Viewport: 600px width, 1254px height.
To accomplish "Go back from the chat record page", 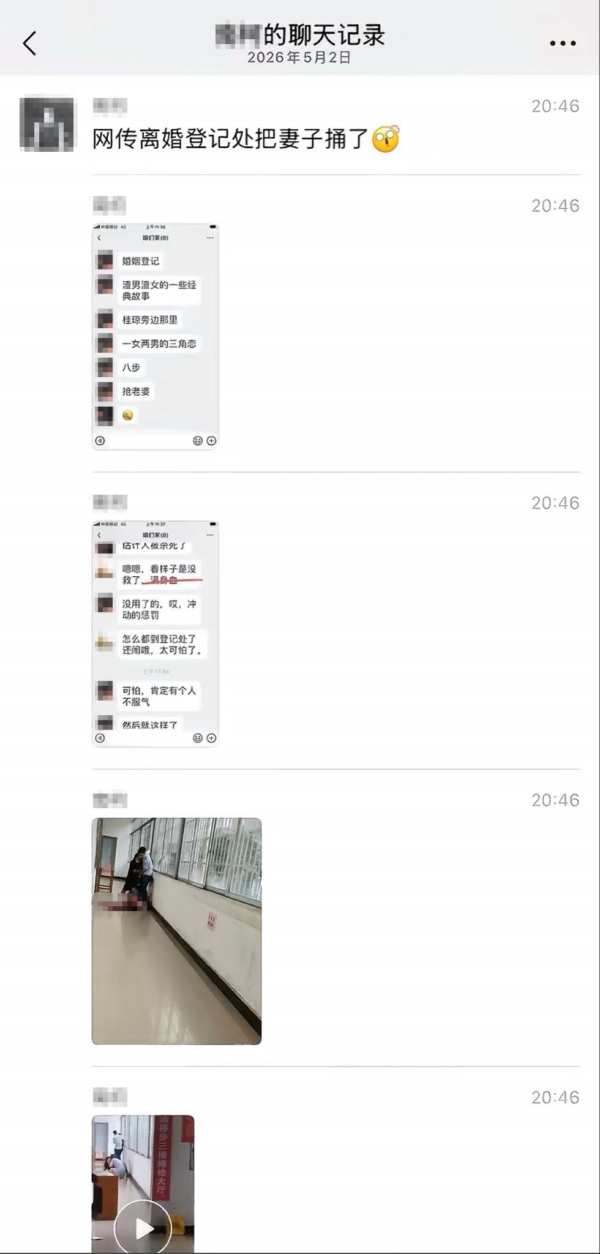I will pos(30,43).
